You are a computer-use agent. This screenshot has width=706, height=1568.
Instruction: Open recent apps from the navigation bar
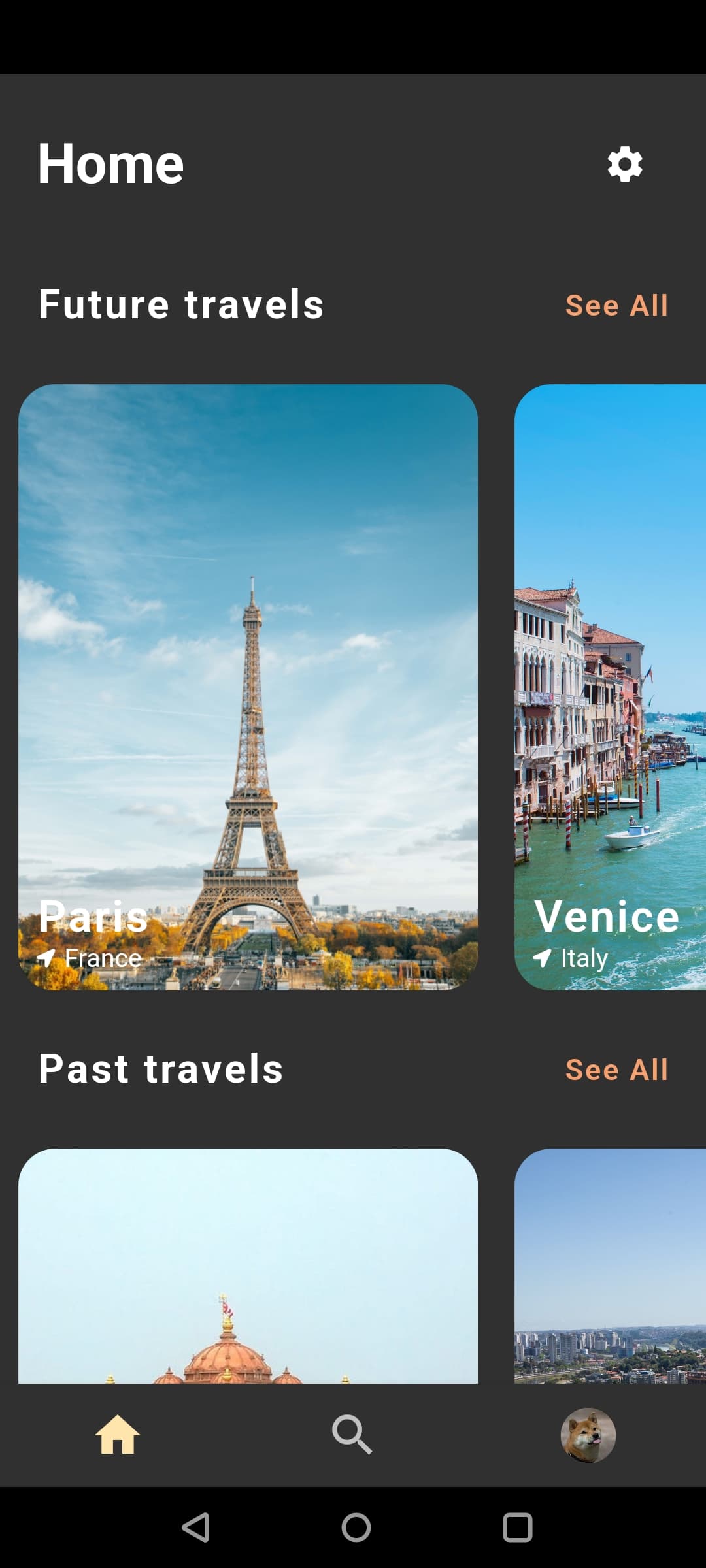pyautogui.click(x=517, y=1527)
